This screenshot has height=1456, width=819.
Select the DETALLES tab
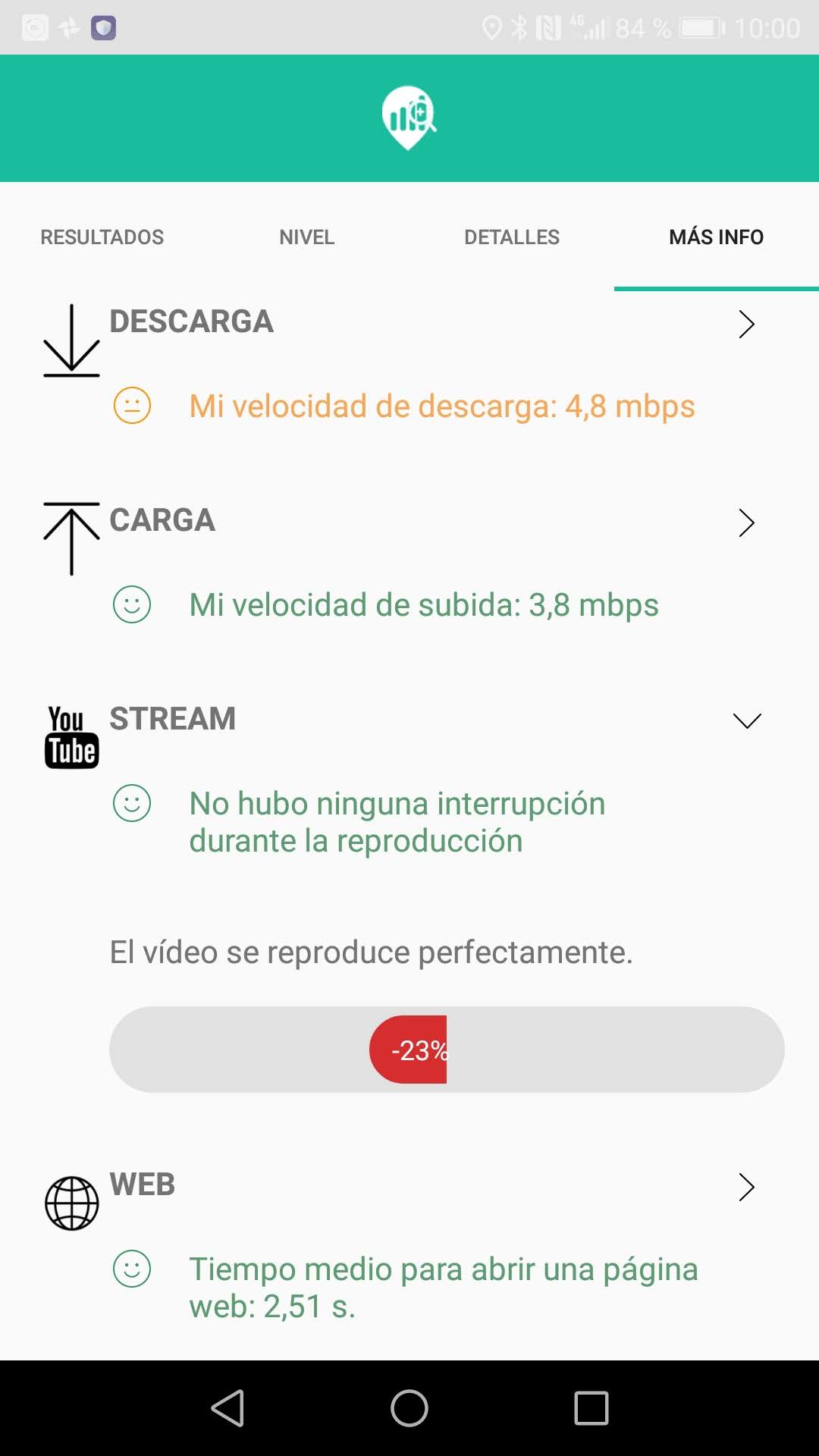point(512,237)
